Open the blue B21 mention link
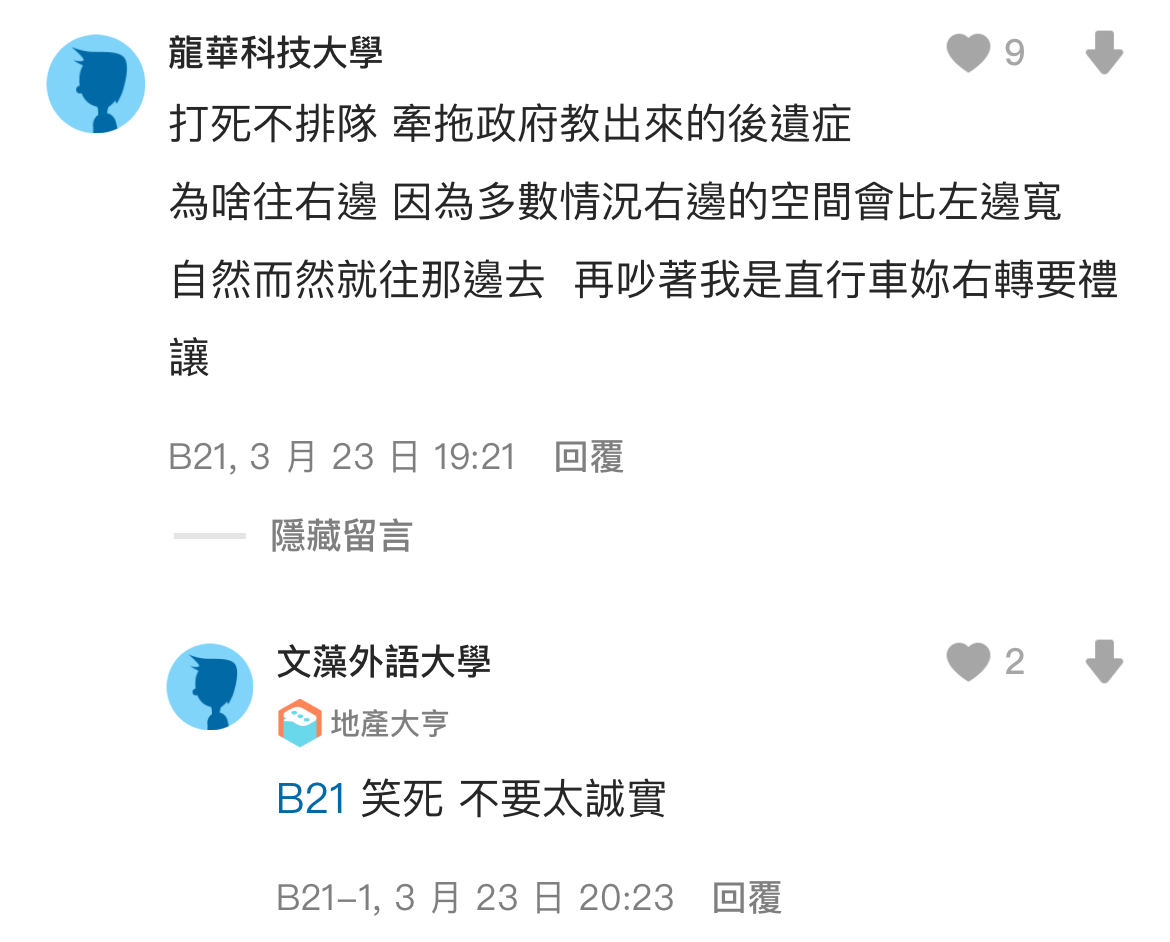The width and height of the screenshot is (1170, 942). [311, 800]
